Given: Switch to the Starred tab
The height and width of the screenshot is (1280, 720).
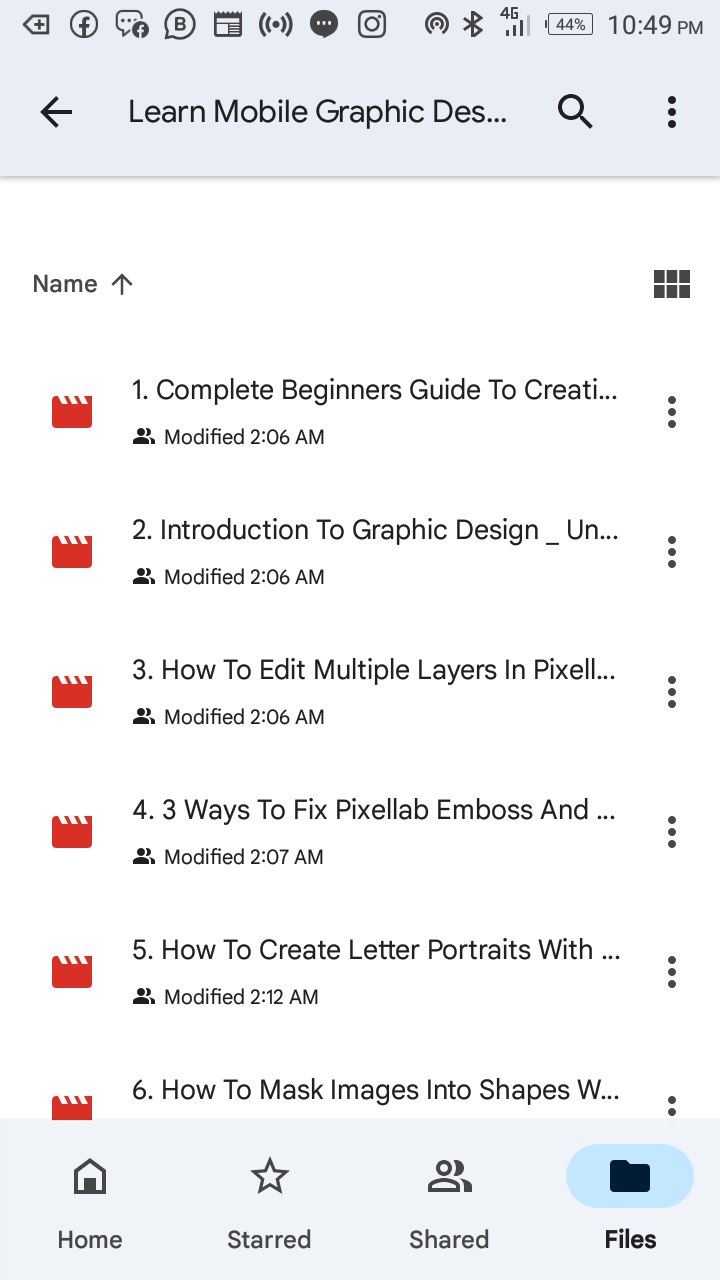Looking at the screenshot, I should [x=269, y=1198].
